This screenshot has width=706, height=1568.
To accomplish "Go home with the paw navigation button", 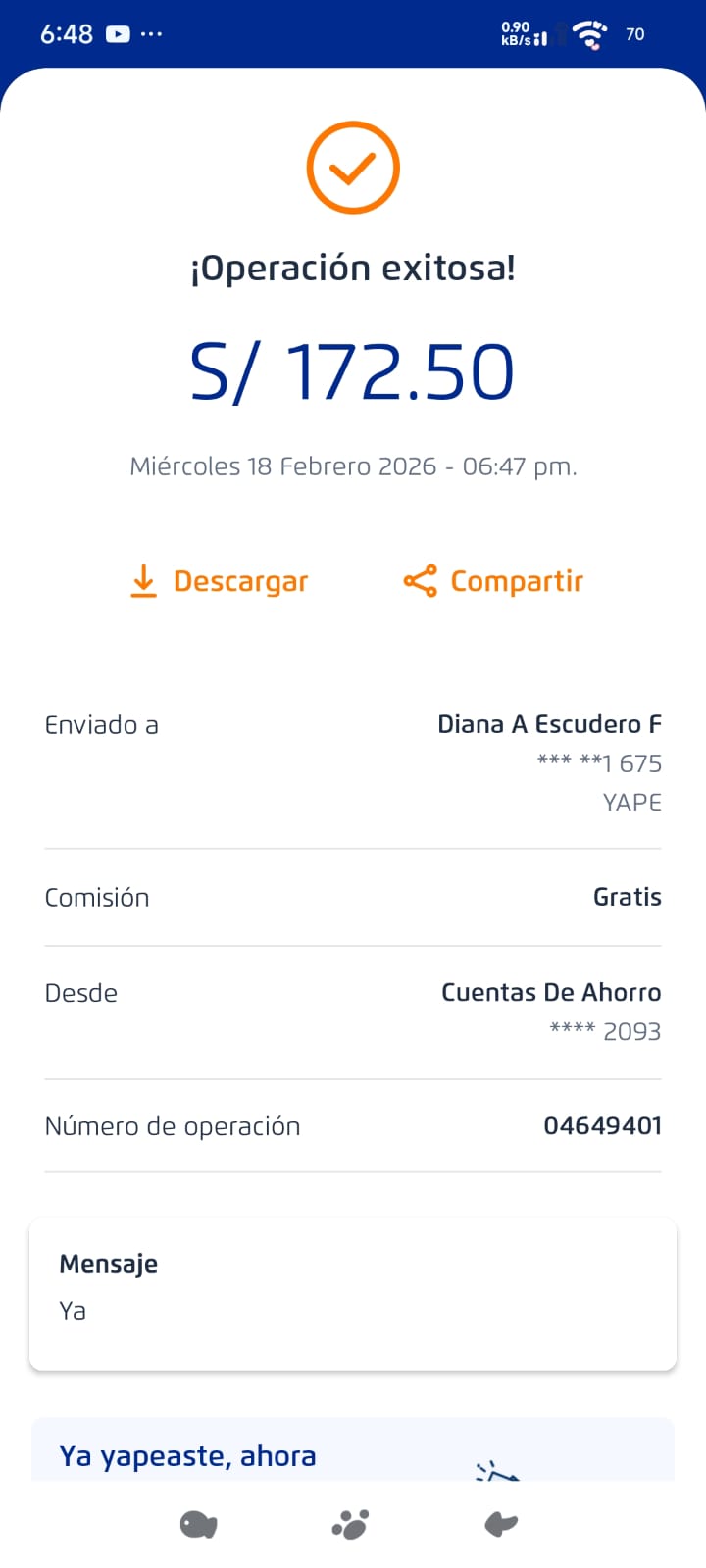I will pyautogui.click(x=350, y=1525).
